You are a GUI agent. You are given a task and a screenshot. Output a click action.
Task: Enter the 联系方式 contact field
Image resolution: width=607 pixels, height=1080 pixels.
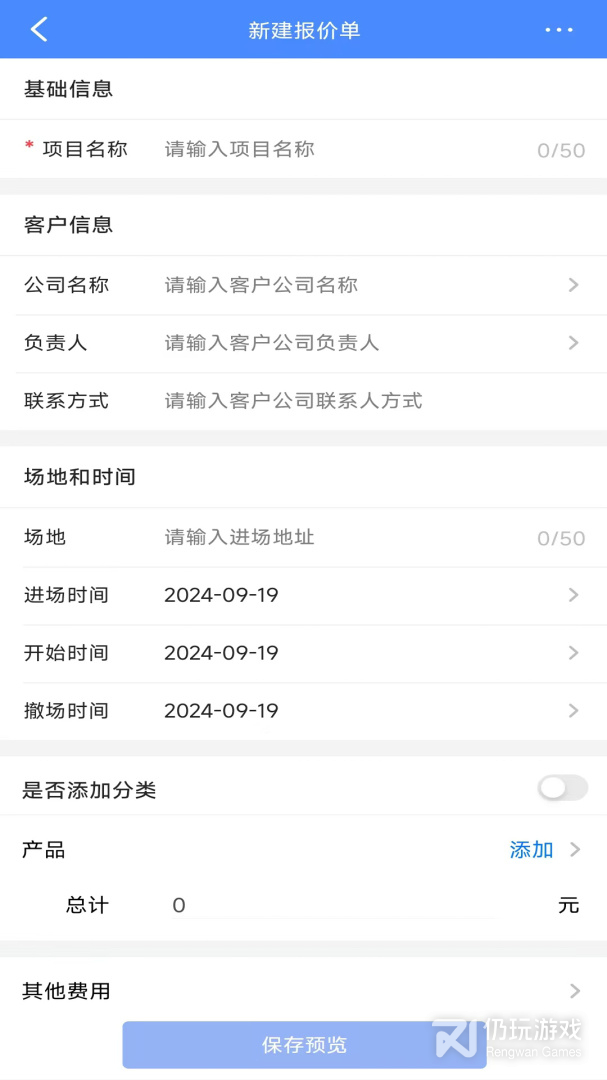click(360, 402)
